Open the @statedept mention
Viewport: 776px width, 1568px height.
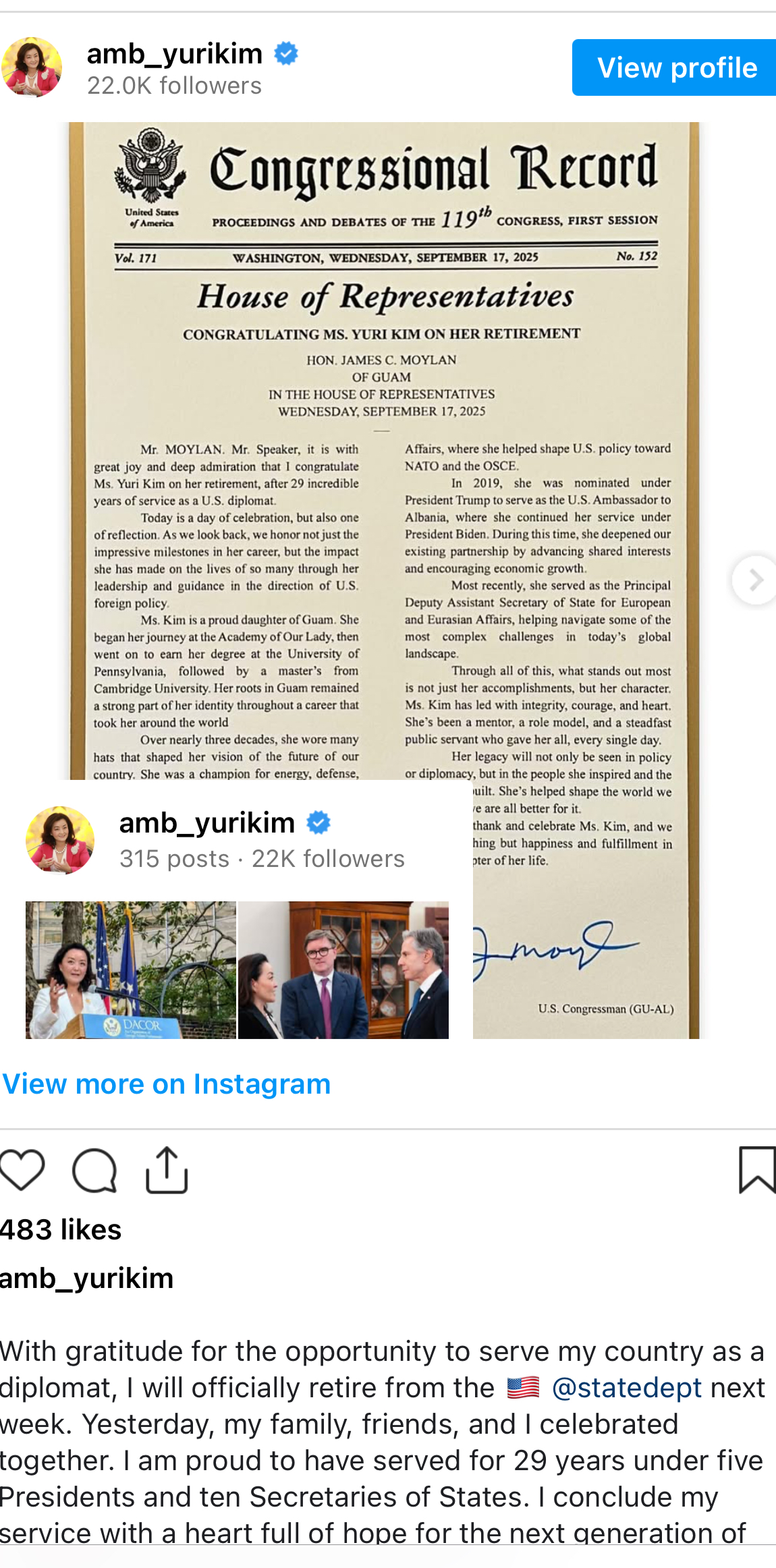(x=626, y=1389)
